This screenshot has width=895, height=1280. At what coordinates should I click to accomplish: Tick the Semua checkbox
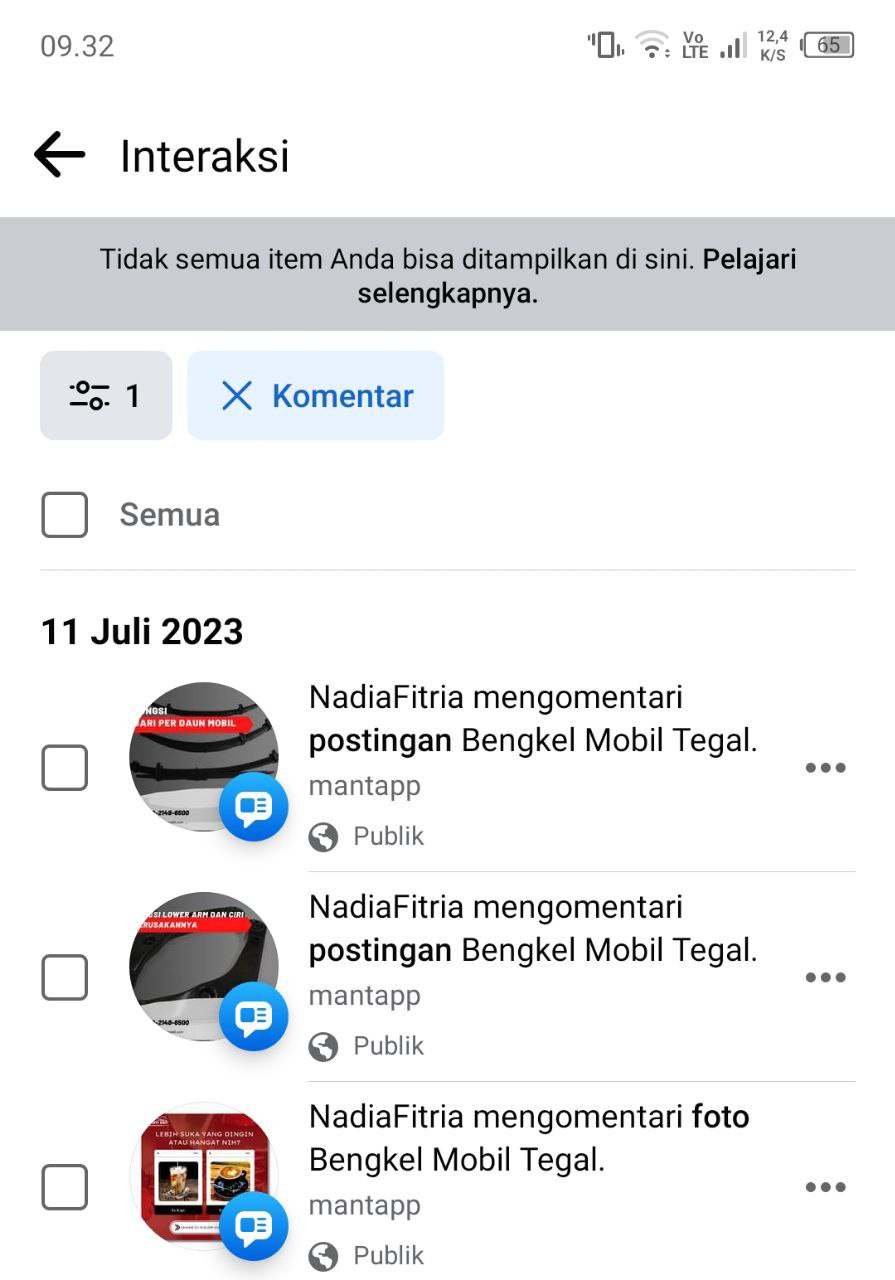point(65,515)
